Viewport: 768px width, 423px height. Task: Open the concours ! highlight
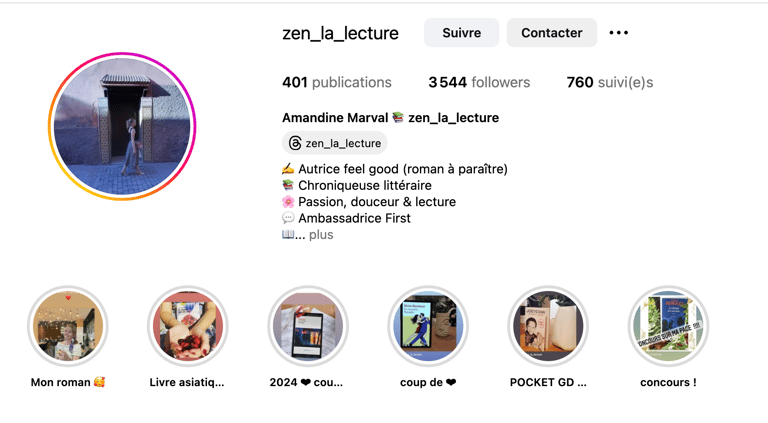667,326
